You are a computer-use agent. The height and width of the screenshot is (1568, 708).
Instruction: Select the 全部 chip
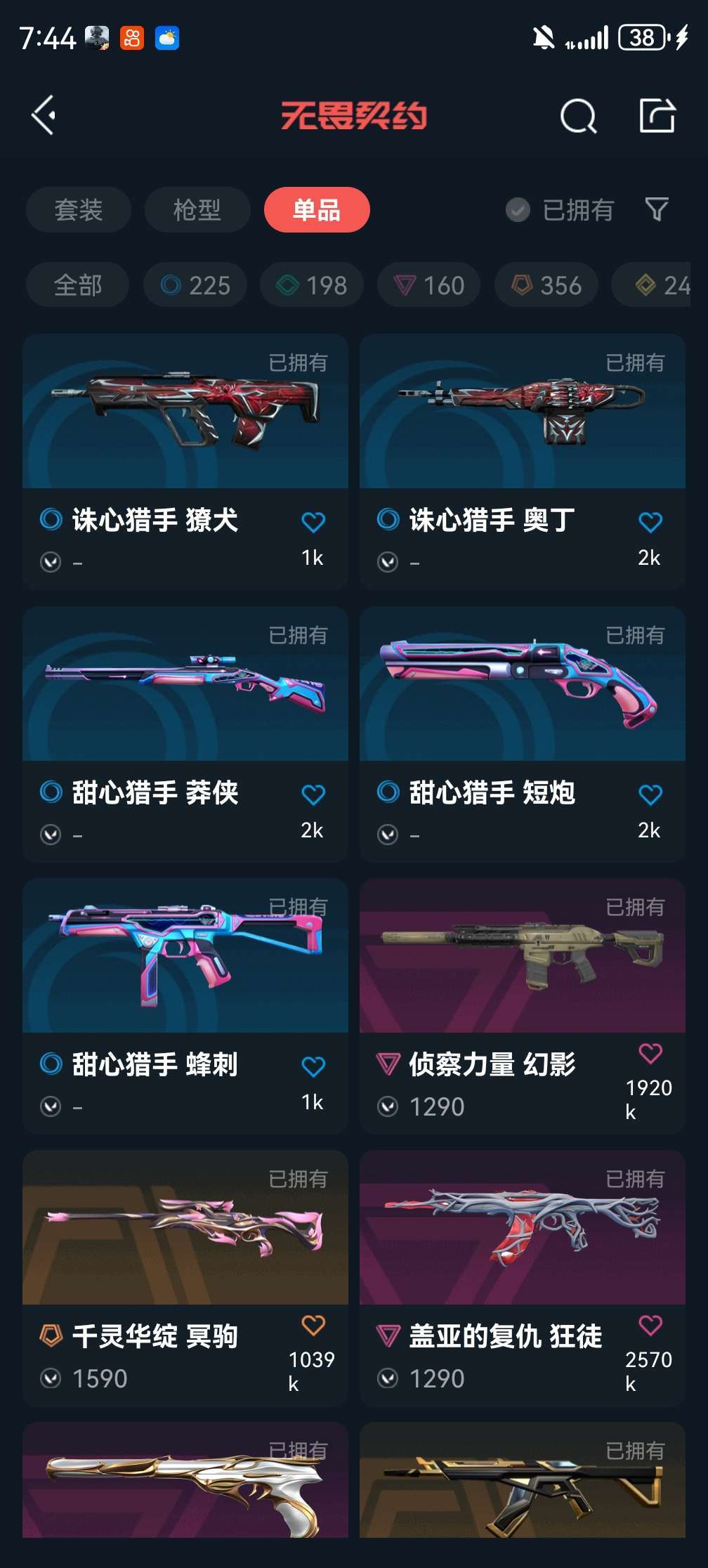pyautogui.click(x=77, y=285)
